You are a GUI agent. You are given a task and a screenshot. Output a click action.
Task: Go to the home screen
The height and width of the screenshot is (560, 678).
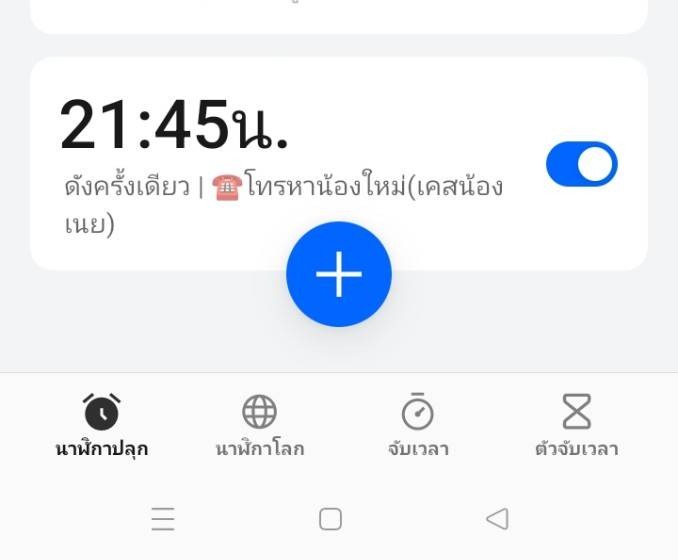click(x=330, y=518)
